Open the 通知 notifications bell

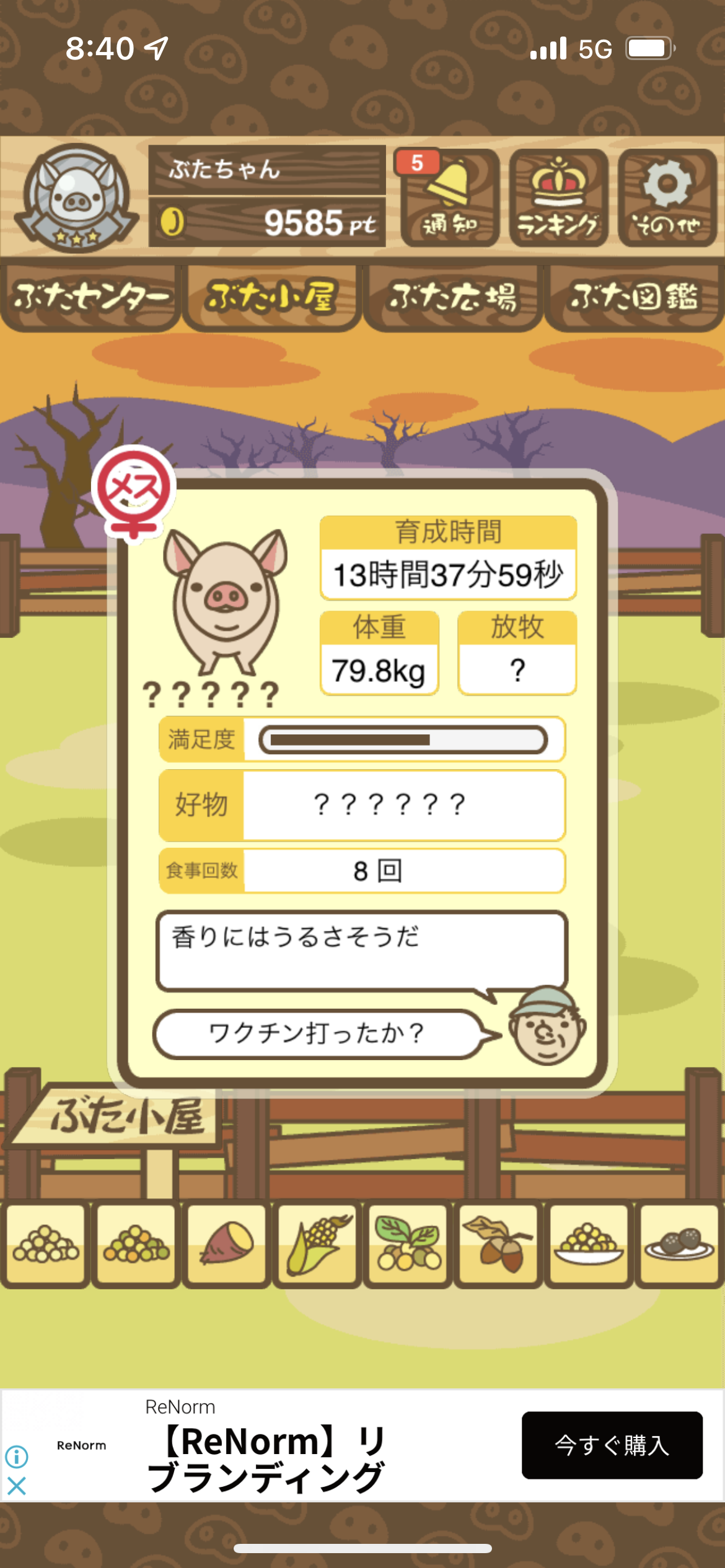[449, 198]
